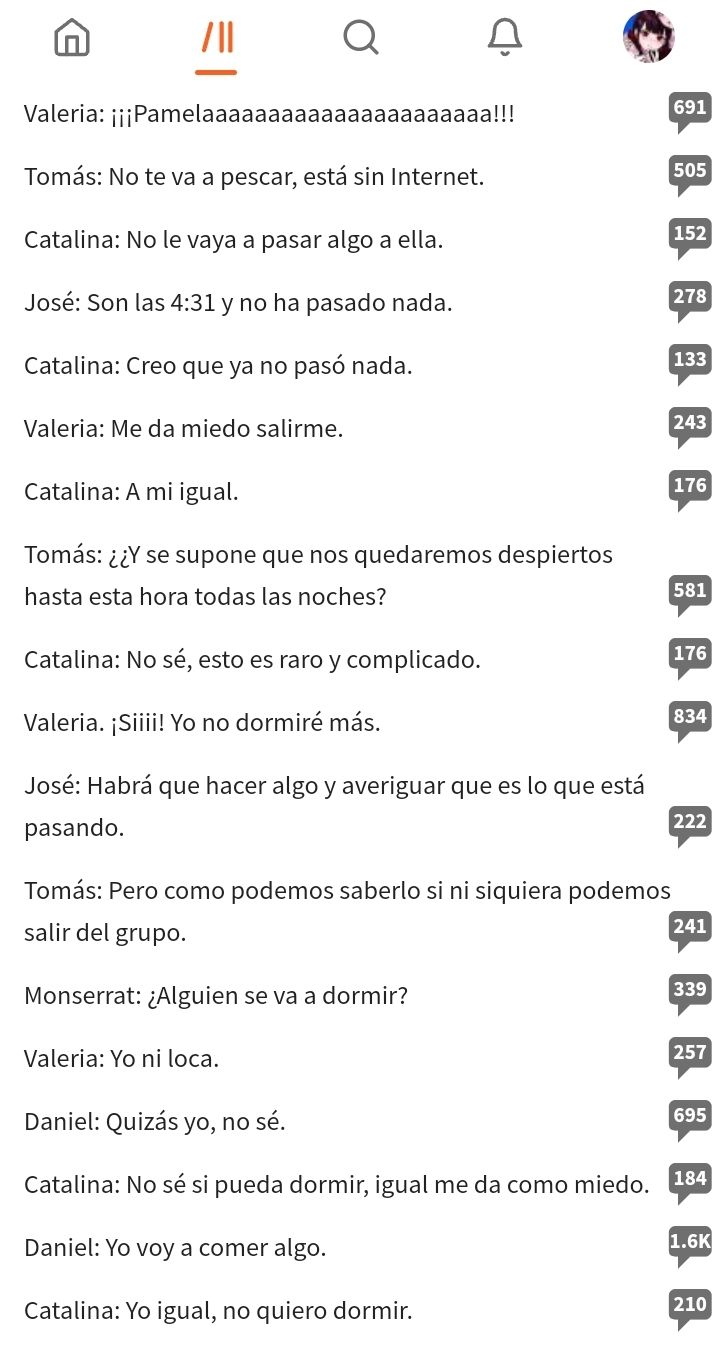Open the search magnifier icon
Screen dimensions: 720x1347
360,38
